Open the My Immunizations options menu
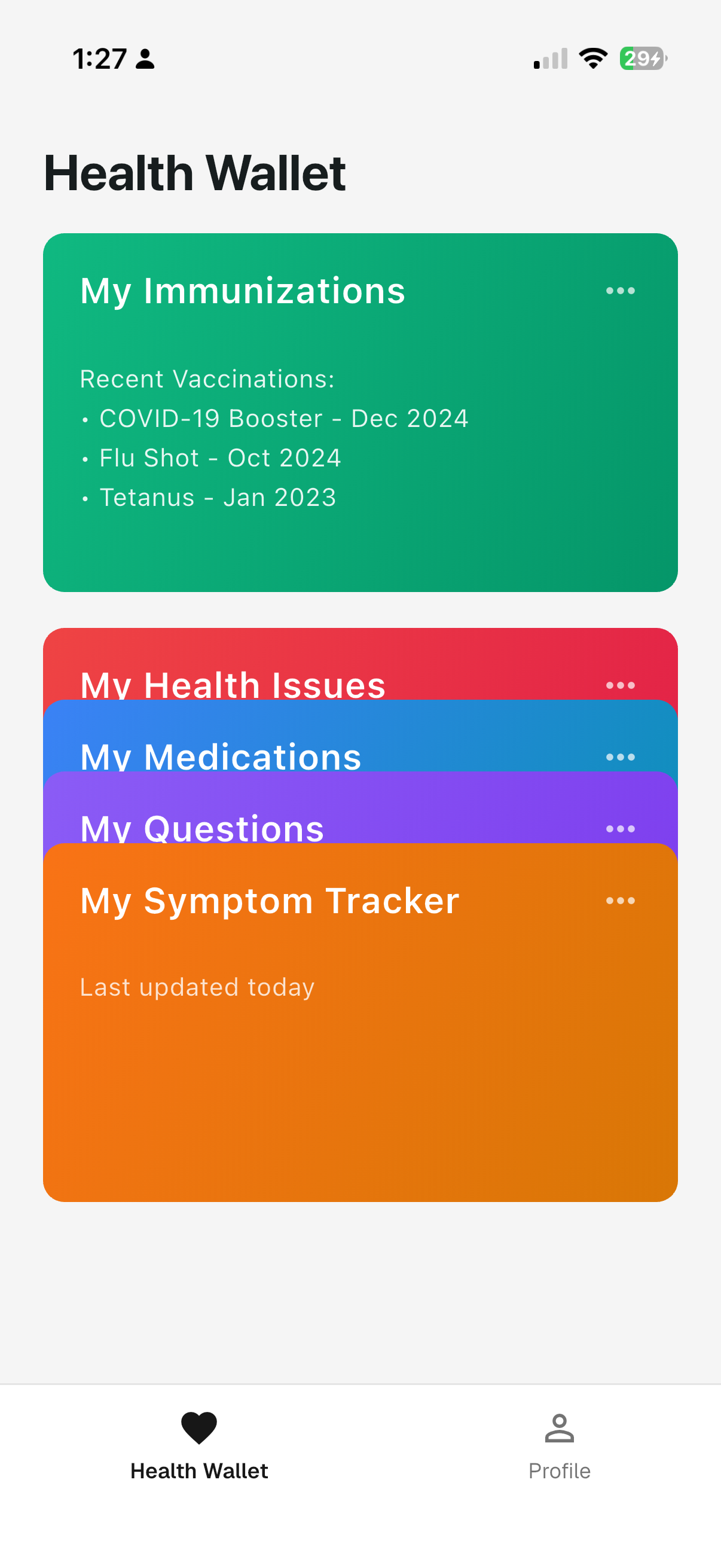This screenshot has height=1568, width=721. pos(621,291)
